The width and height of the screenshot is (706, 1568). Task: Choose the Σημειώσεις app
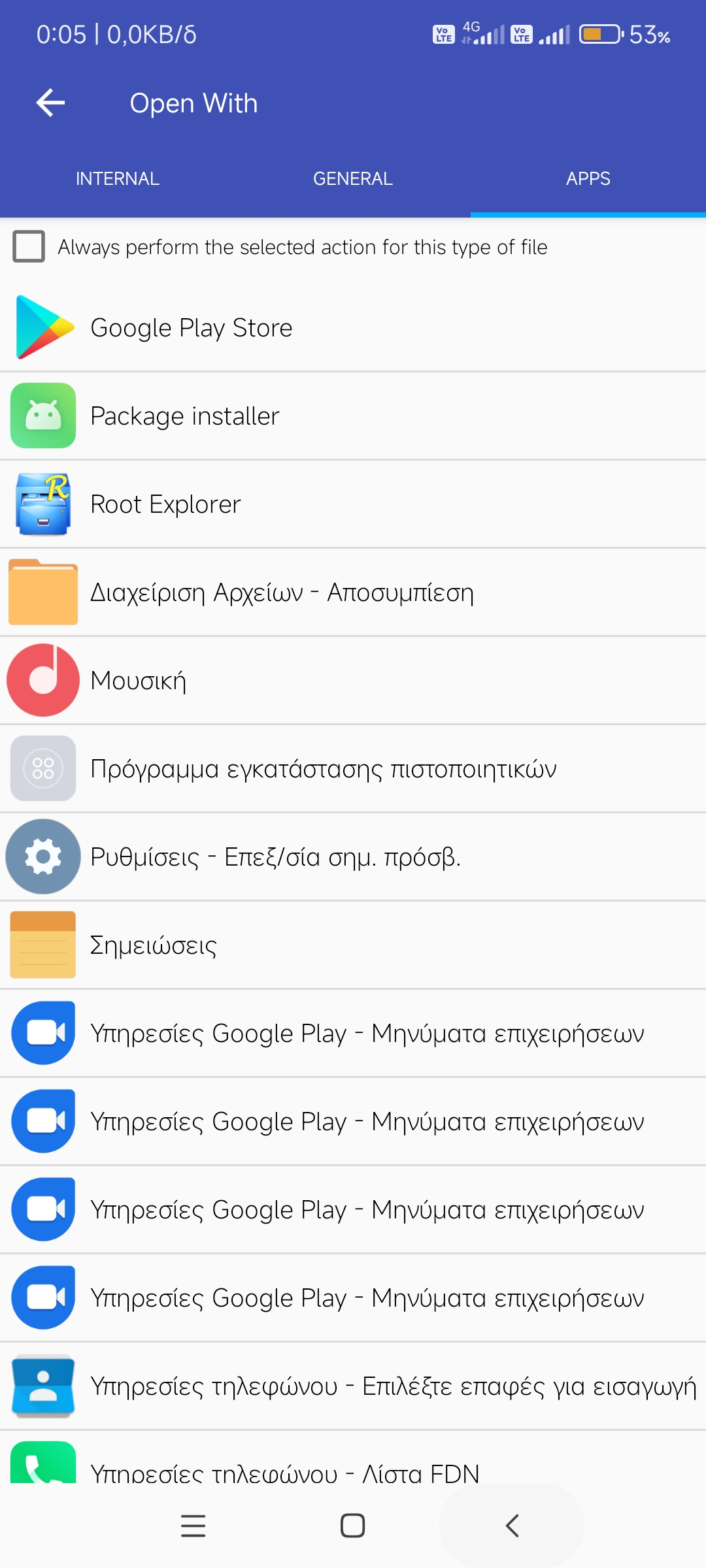pyautogui.click(x=353, y=945)
